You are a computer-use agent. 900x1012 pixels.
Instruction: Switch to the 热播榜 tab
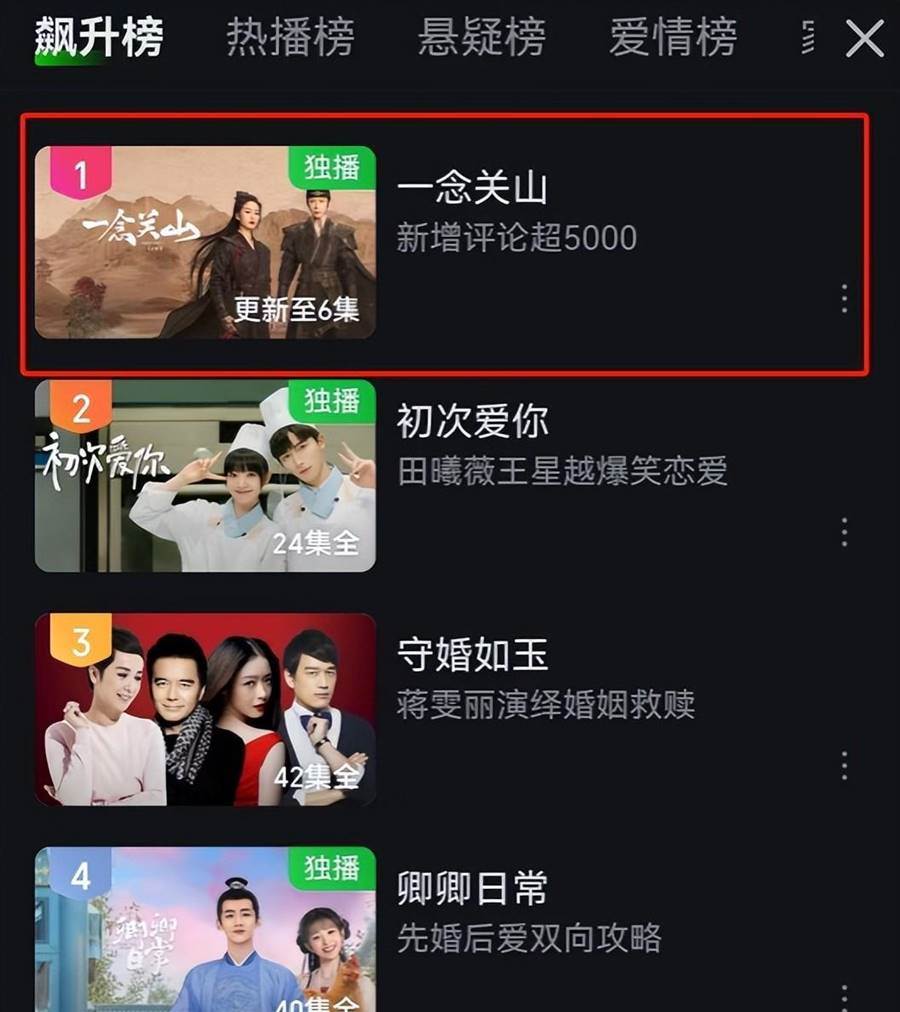coord(289,38)
